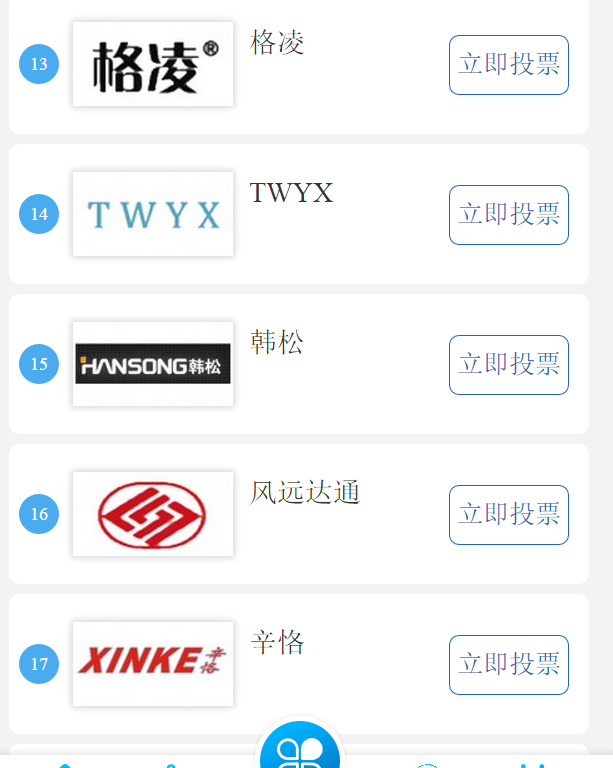
Task: Vote for 格凌 with its 立即投票 button
Action: pos(508,65)
